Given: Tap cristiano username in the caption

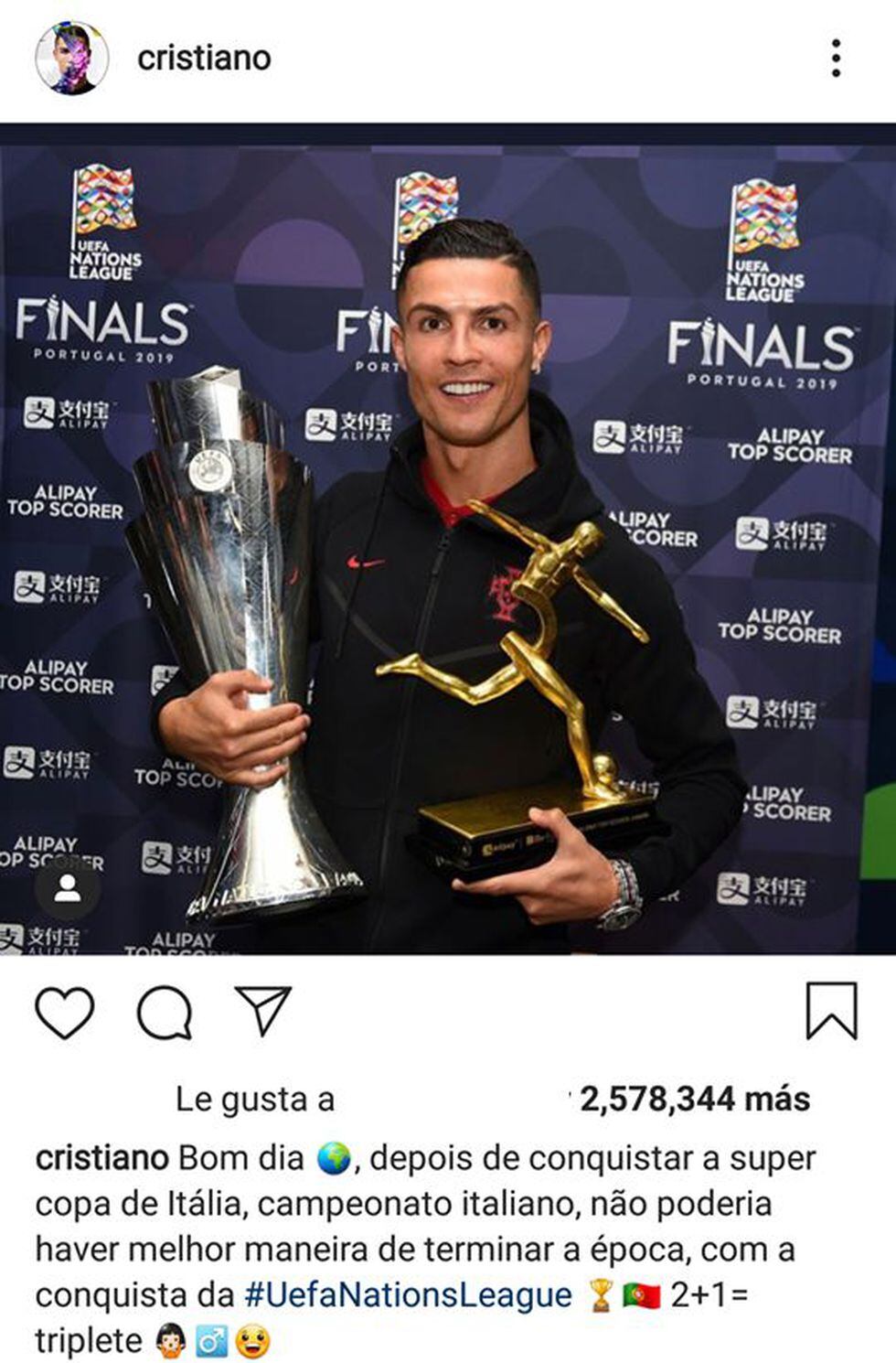Looking at the screenshot, I should (101, 1158).
